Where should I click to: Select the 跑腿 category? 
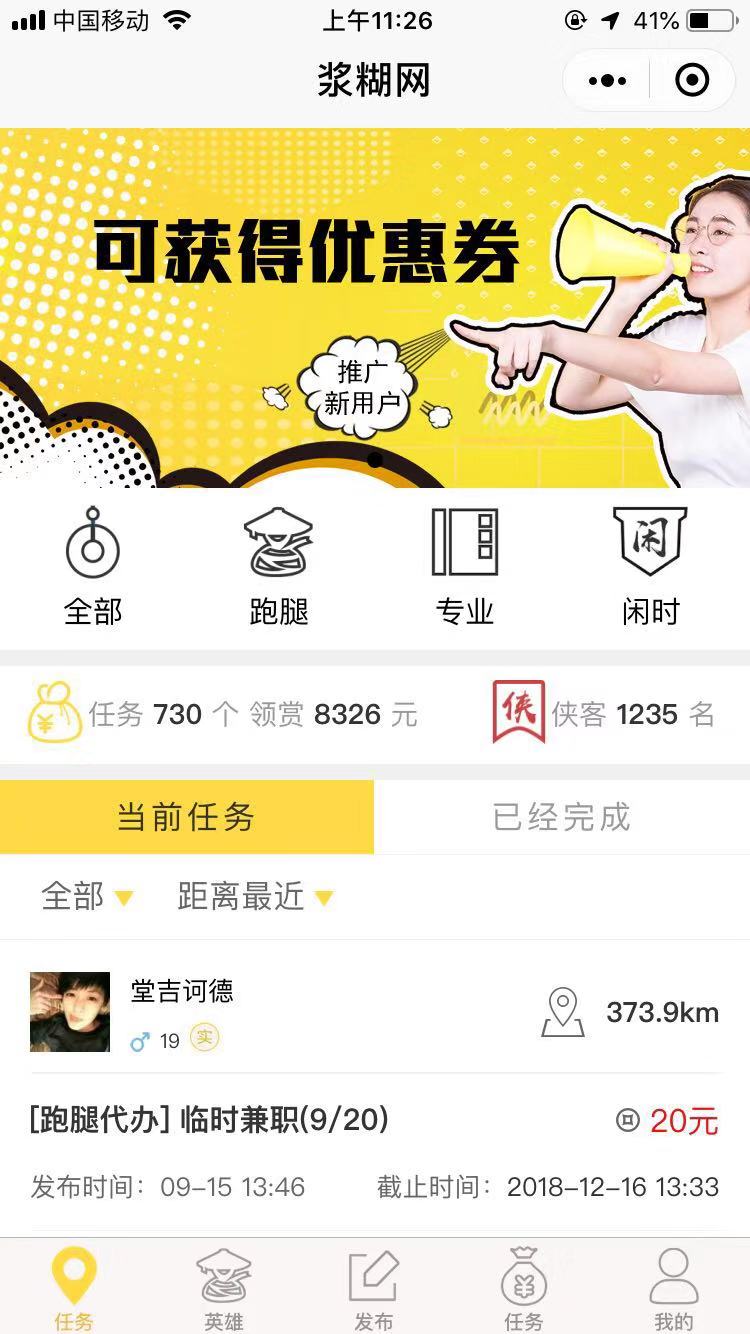[279, 566]
